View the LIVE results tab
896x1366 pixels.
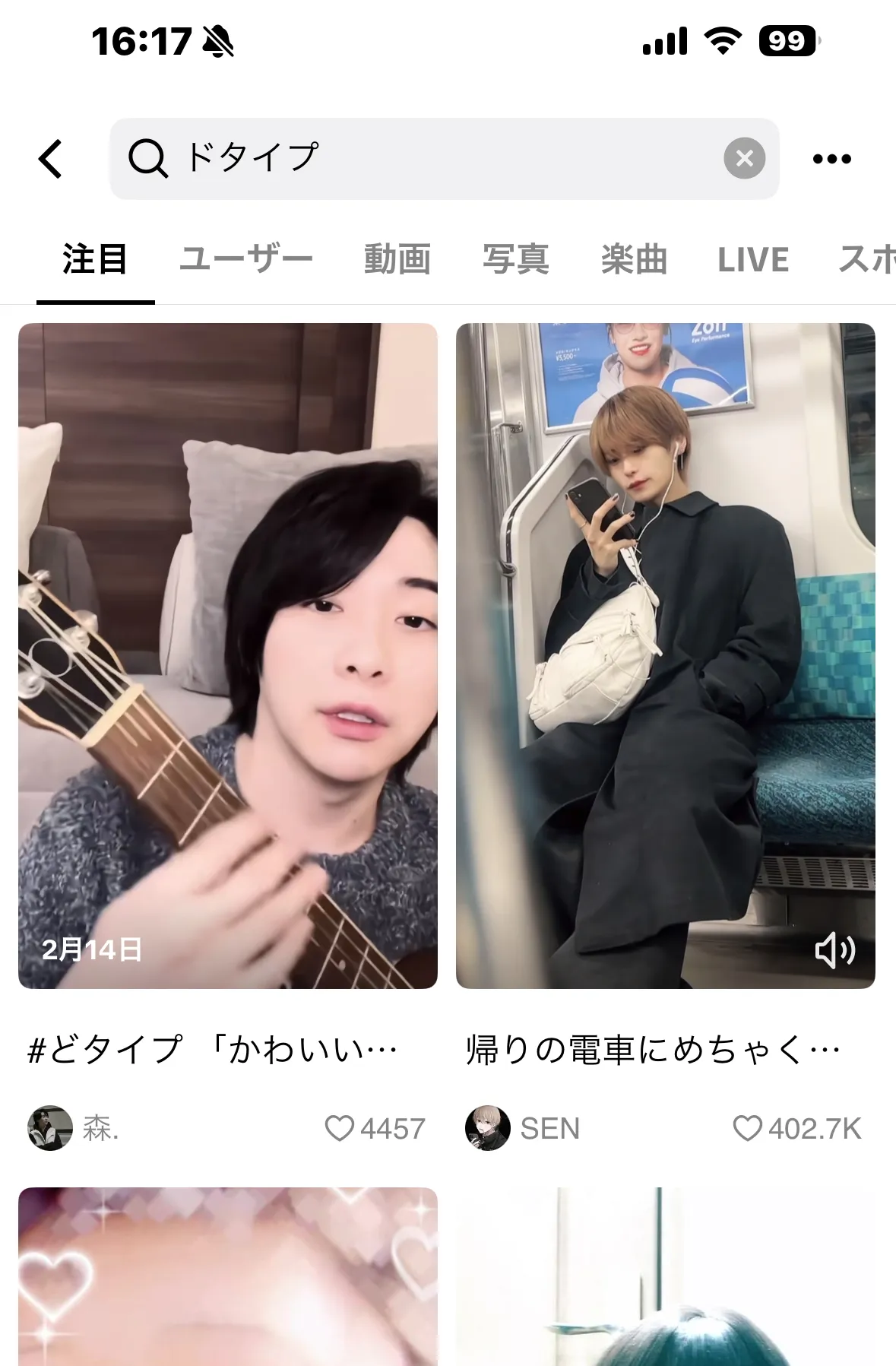pos(753,260)
